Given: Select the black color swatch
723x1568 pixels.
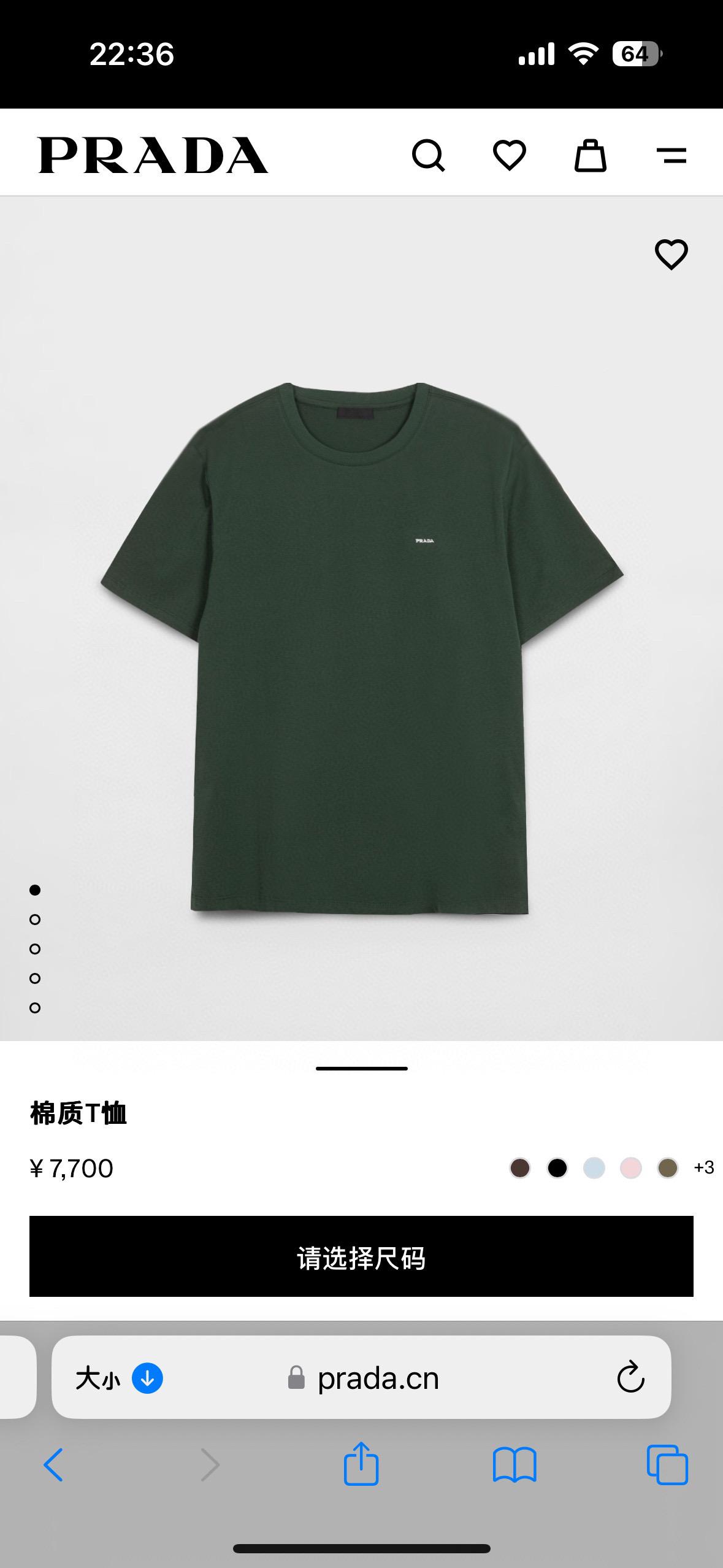Looking at the screenshot, I should tap(557, 1167).
